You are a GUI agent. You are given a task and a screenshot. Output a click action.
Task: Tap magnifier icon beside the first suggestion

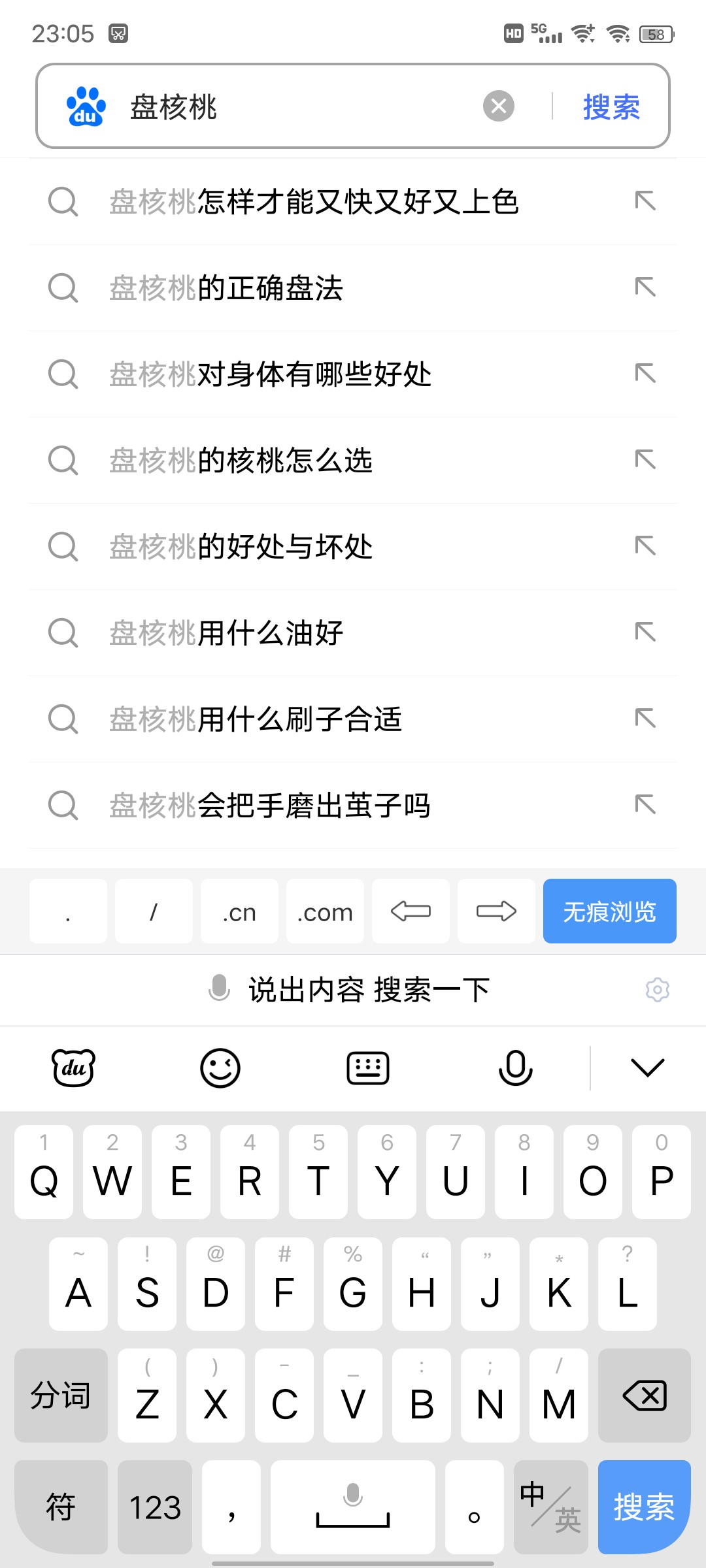point(62,201)
